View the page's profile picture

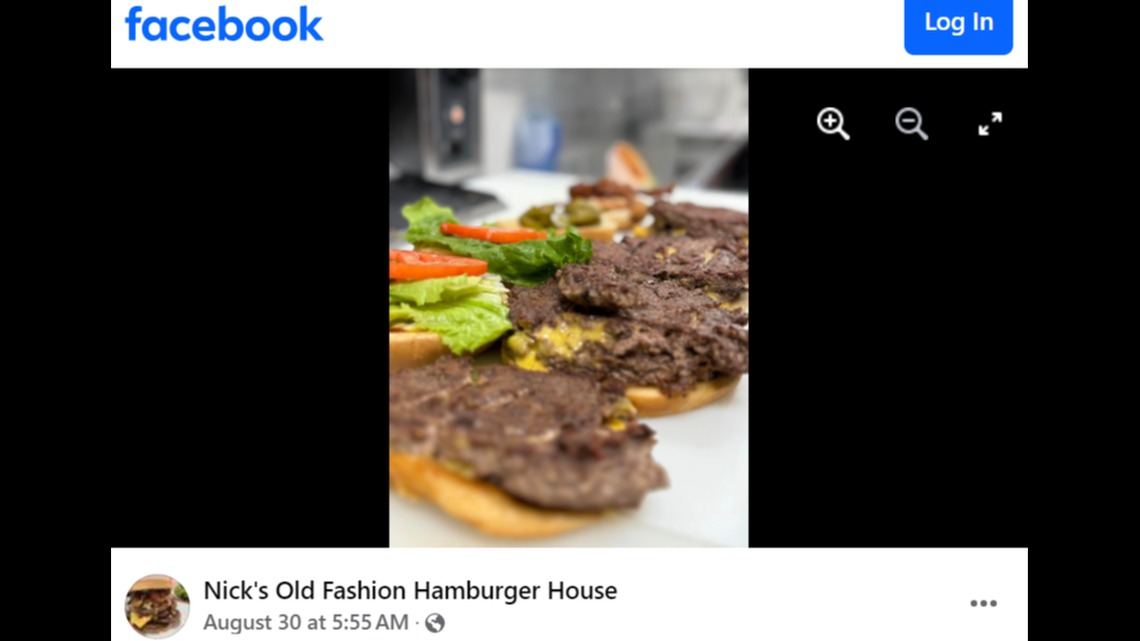[157, 606]
